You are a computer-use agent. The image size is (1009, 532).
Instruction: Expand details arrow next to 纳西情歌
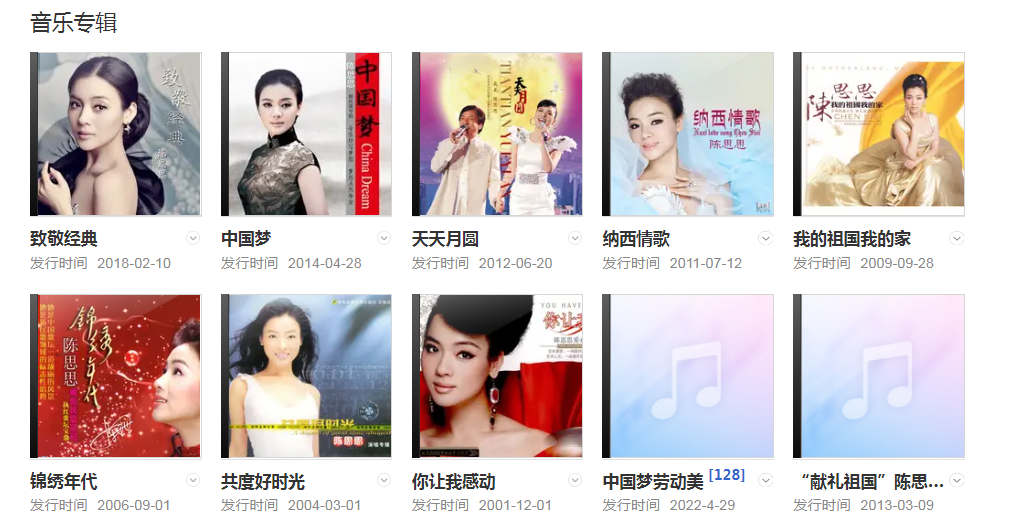[766, 238]
